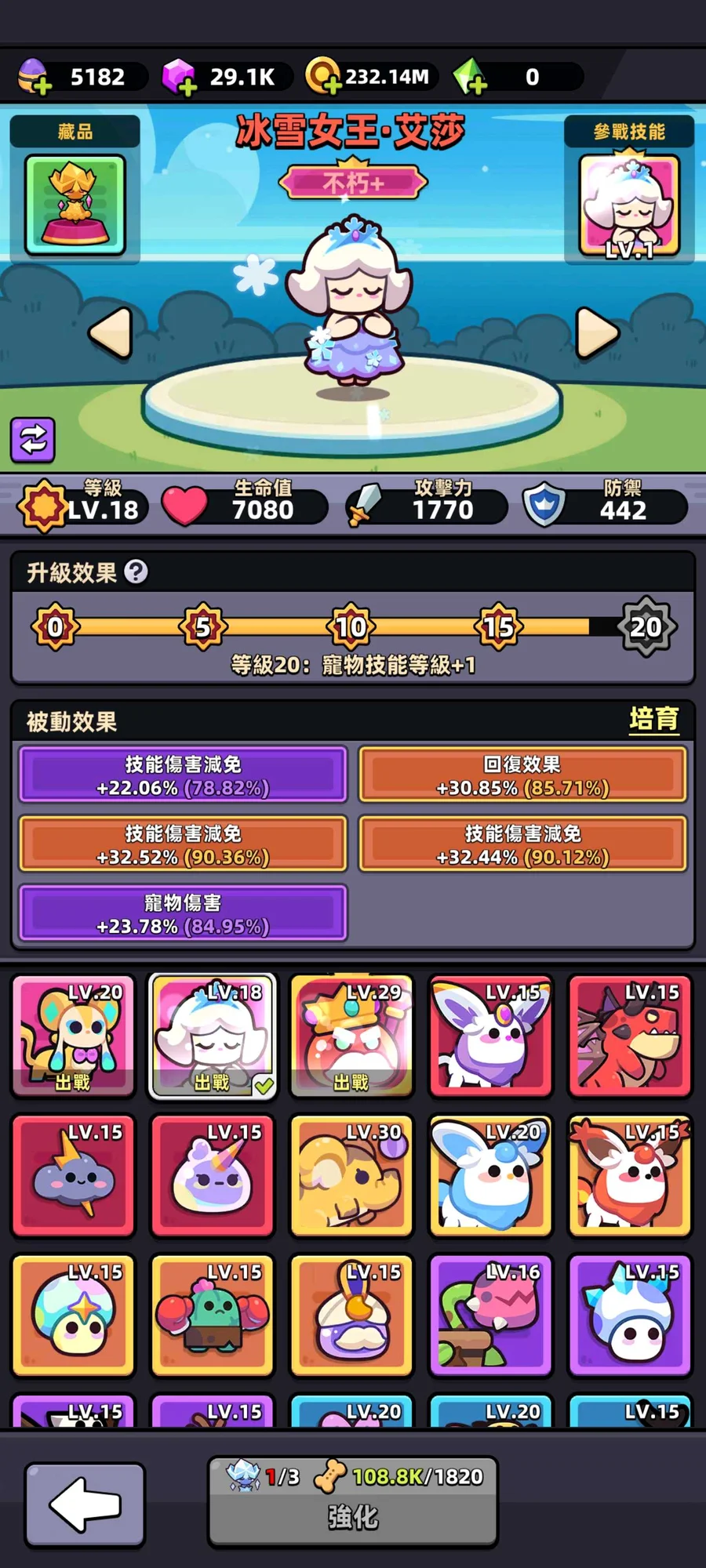Open 升級效果 help question mark
This screenshot has width=706, height=1568.
(136, 572)
